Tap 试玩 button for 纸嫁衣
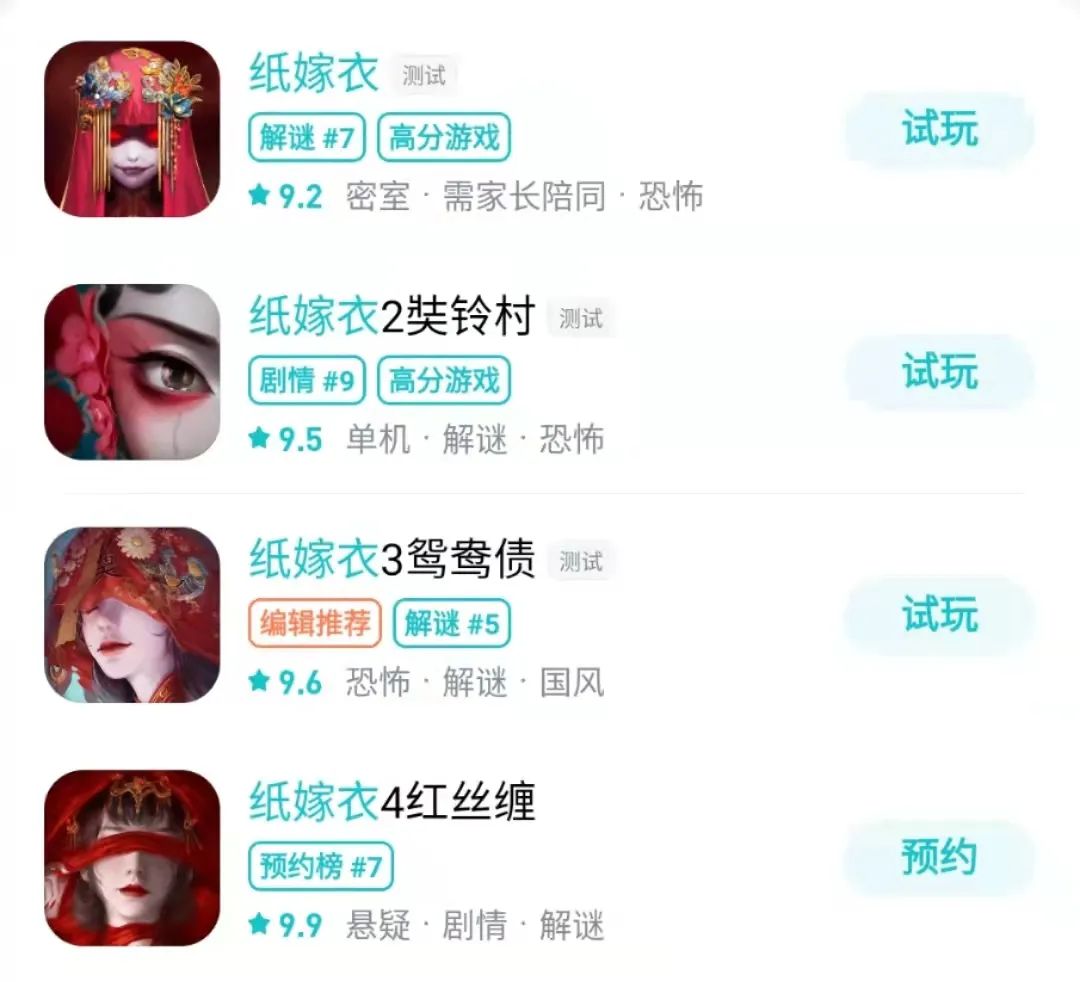 click(939, 129)
